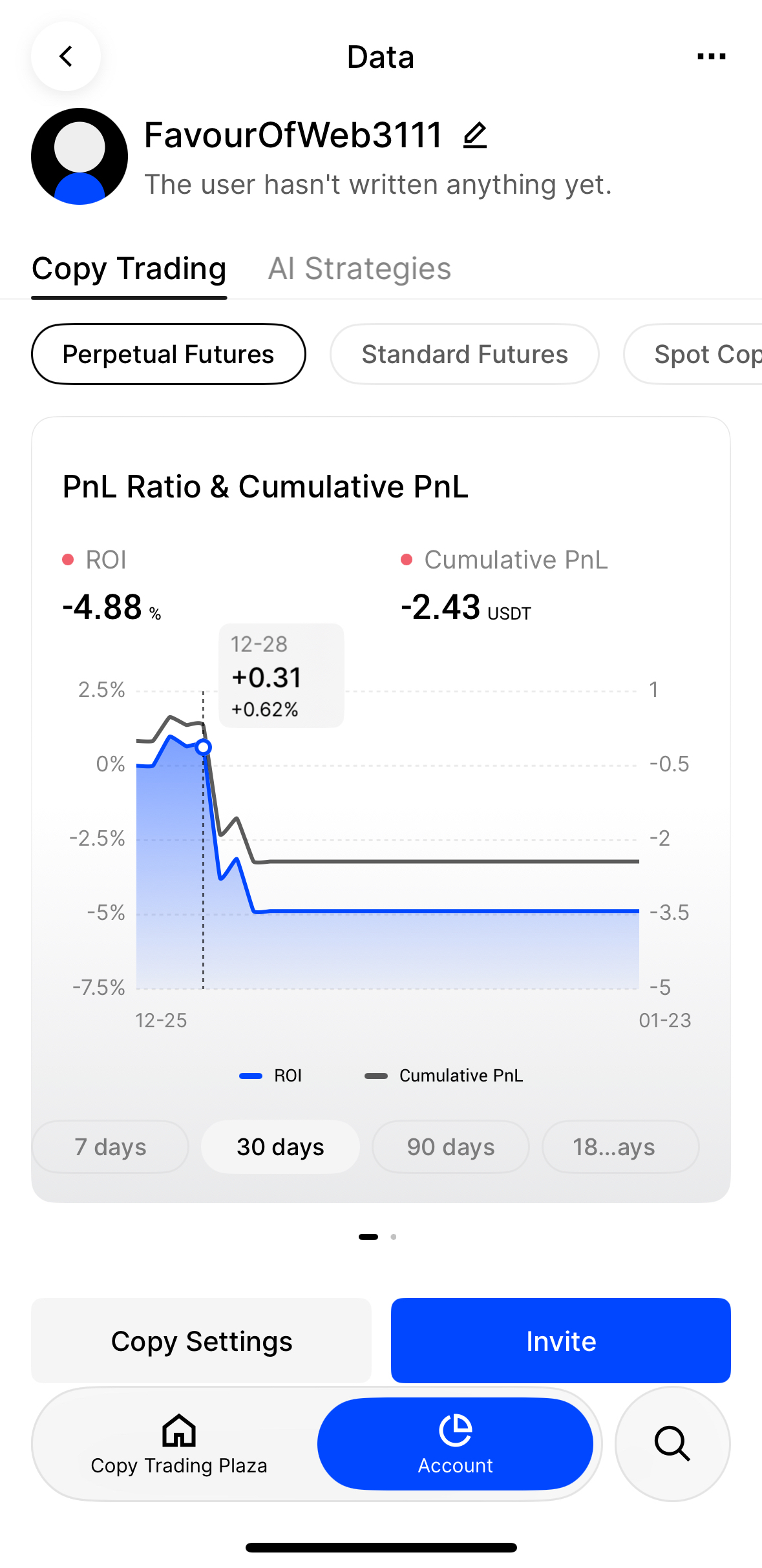Show the 7 days chart range
Image resolution: width=762 pixels, height=1568 pixels.
(111, 1147)
